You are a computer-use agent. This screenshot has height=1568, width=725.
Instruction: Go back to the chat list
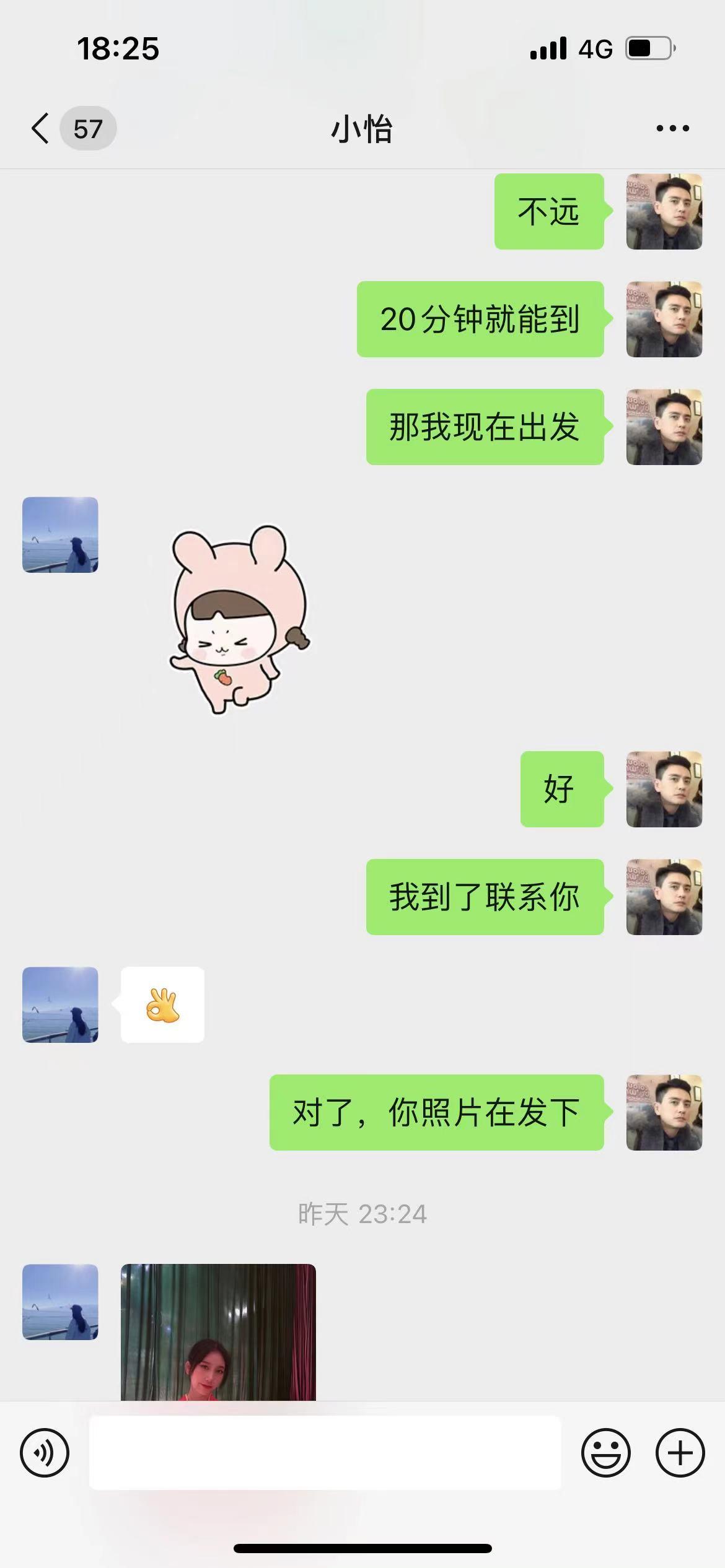coord(41,129)
